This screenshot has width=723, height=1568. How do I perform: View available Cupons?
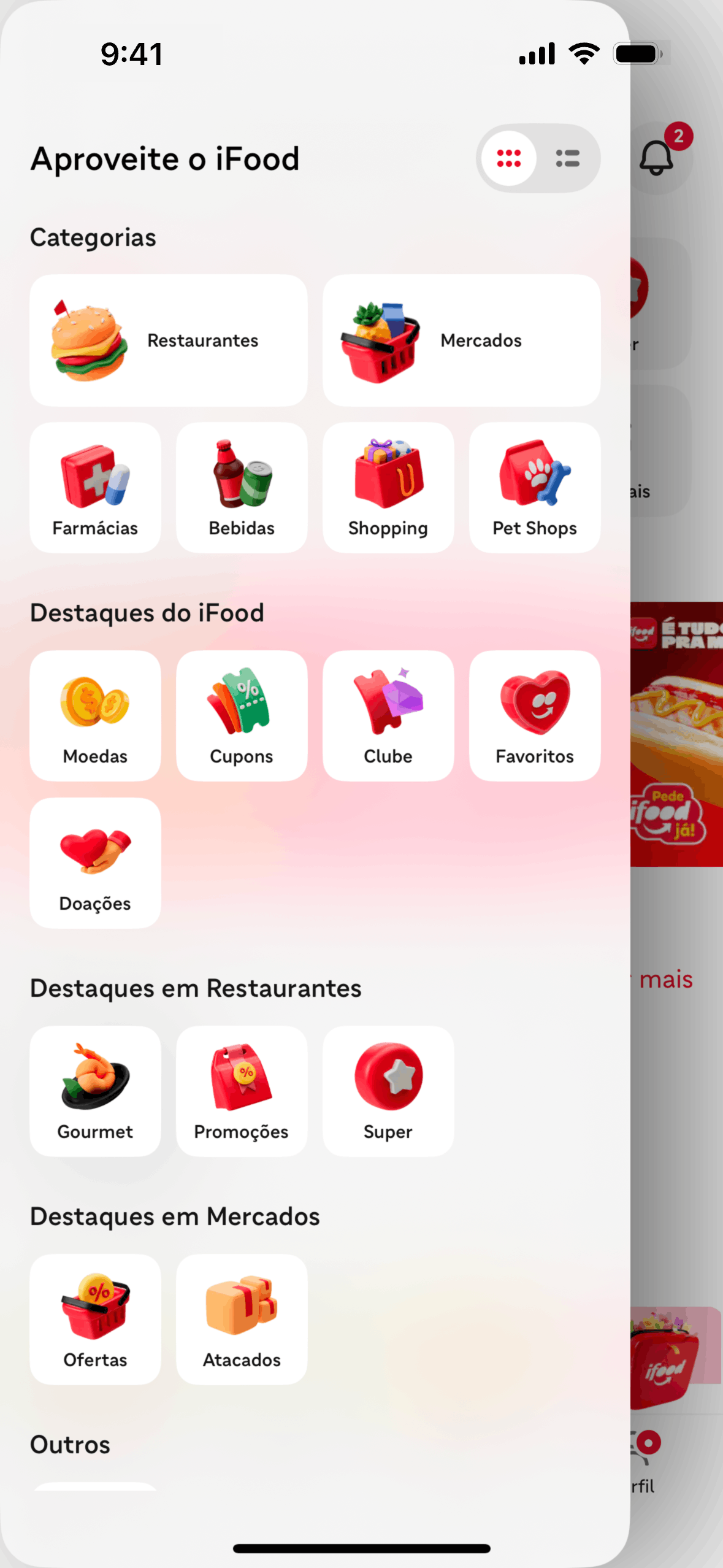pyautogui.click(x=242, y=716)
